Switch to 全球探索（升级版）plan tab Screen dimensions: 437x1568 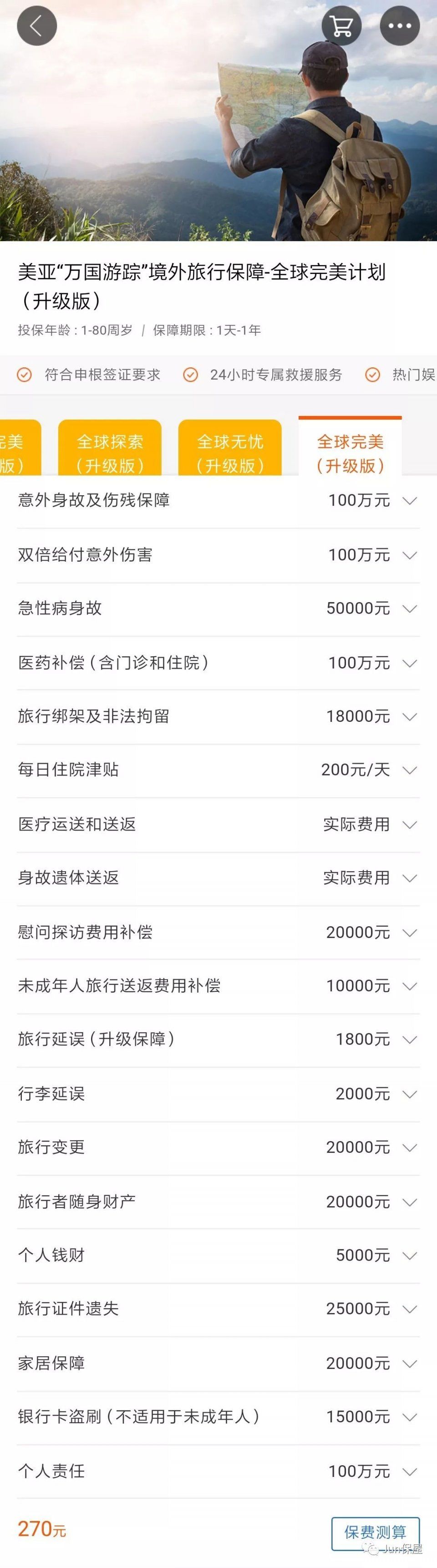110,453
